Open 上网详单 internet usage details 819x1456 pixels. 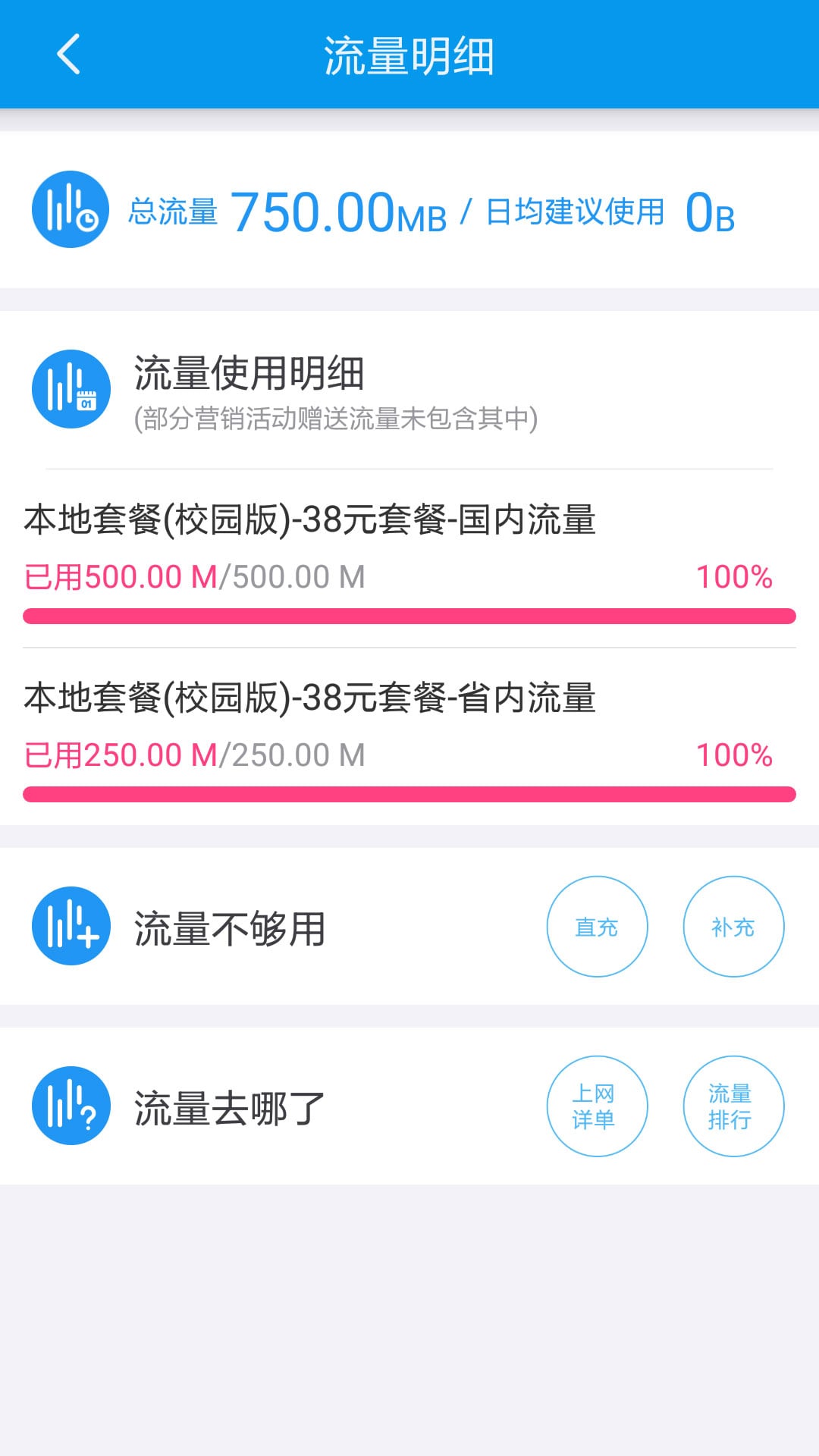(598, 1106)
